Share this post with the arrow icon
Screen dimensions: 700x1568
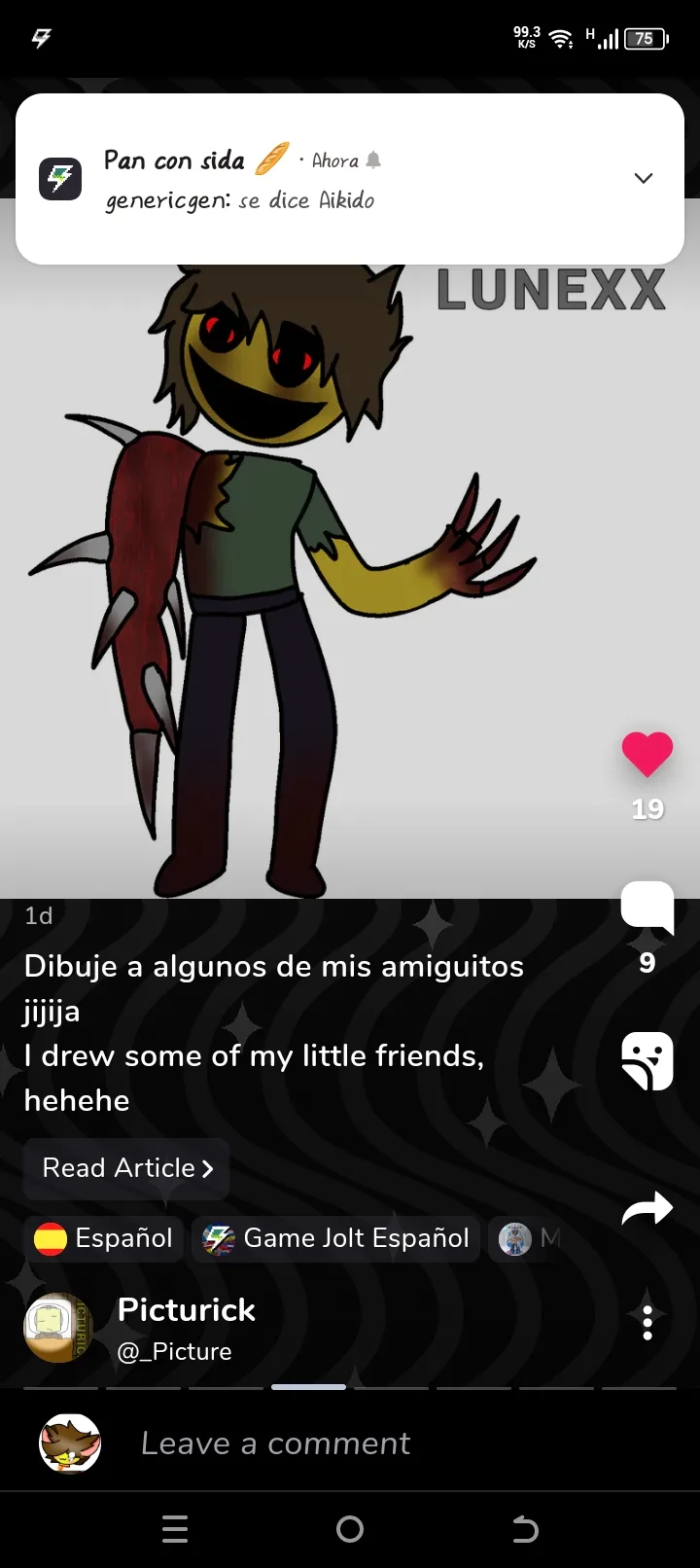point(647,1209)
